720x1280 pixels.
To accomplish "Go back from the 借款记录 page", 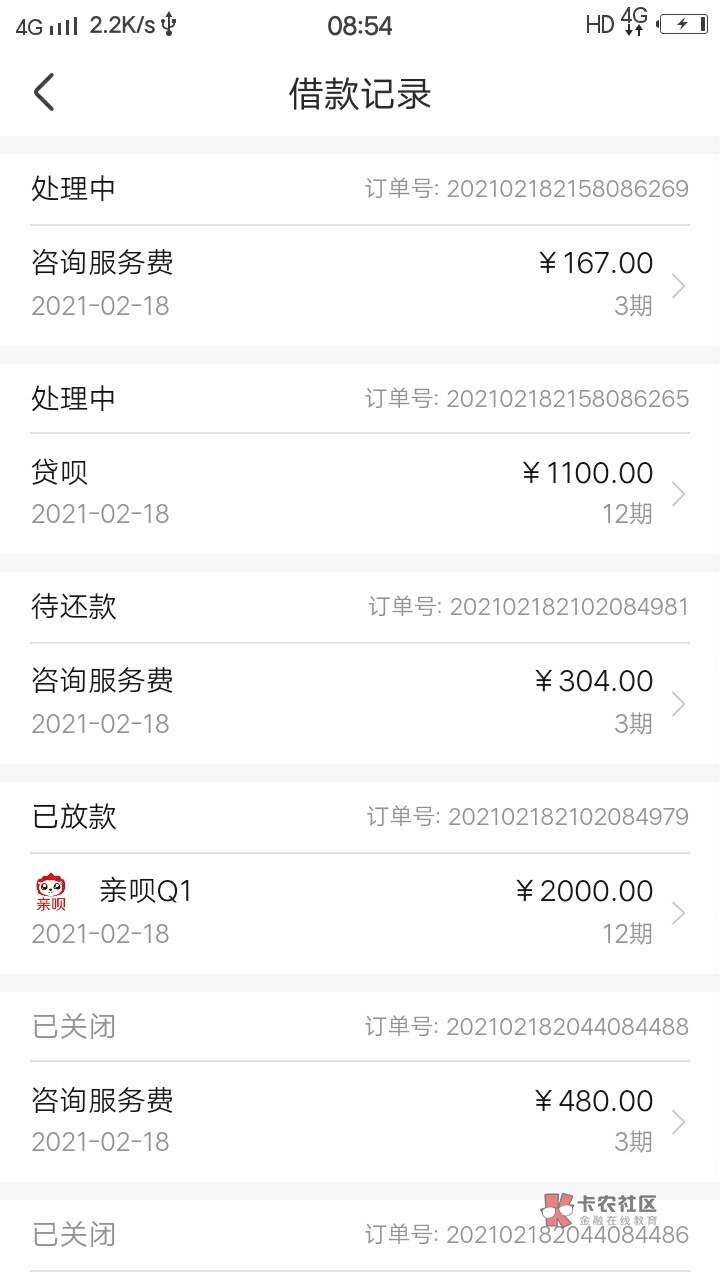I will pos(44,93).
